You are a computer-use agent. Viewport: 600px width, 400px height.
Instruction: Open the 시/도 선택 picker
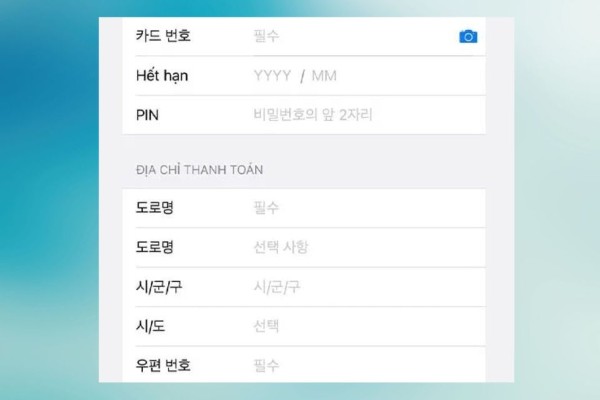click(340, 326)
